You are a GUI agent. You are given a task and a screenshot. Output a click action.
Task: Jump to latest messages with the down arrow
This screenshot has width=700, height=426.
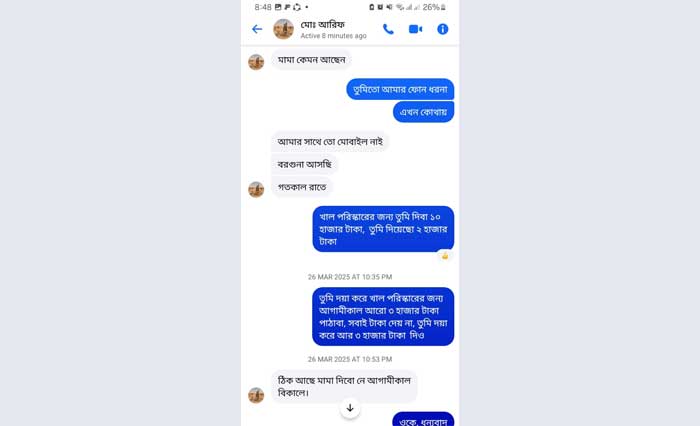(350, 408)
